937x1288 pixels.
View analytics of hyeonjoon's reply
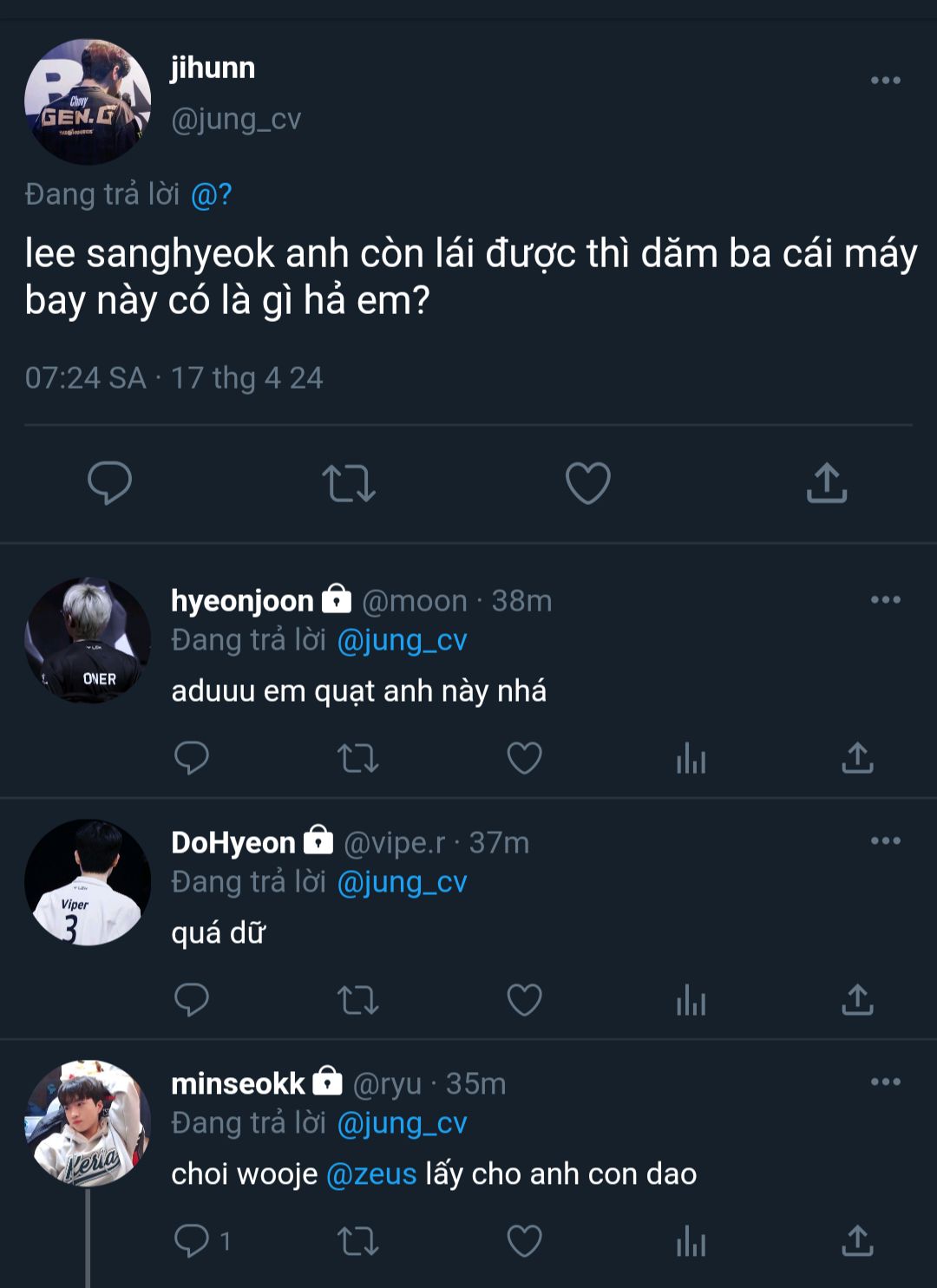[691, 758]
